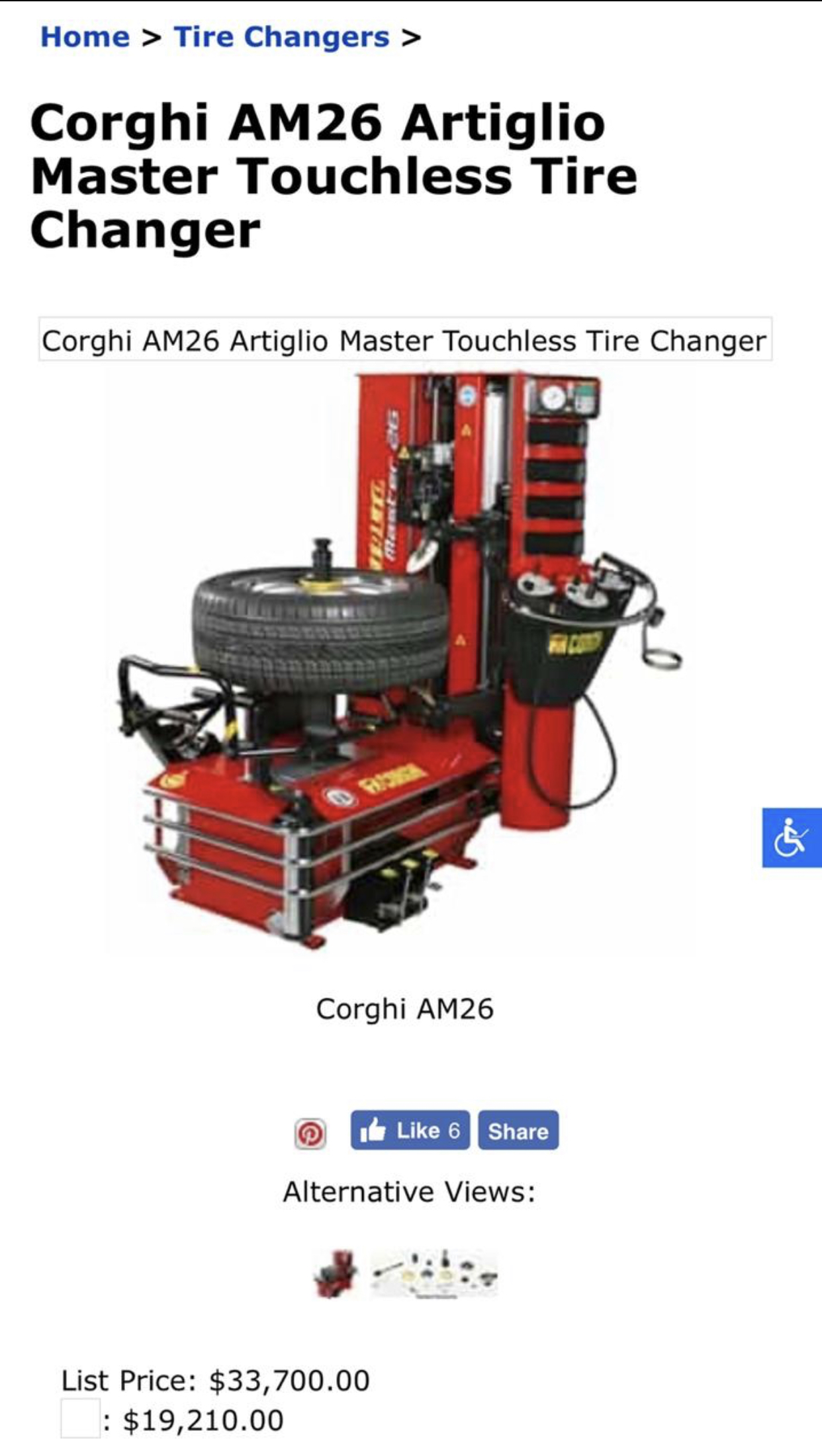
Task: Open the Tire Changers breadcrumb link
Action: [x=281, y=37]
